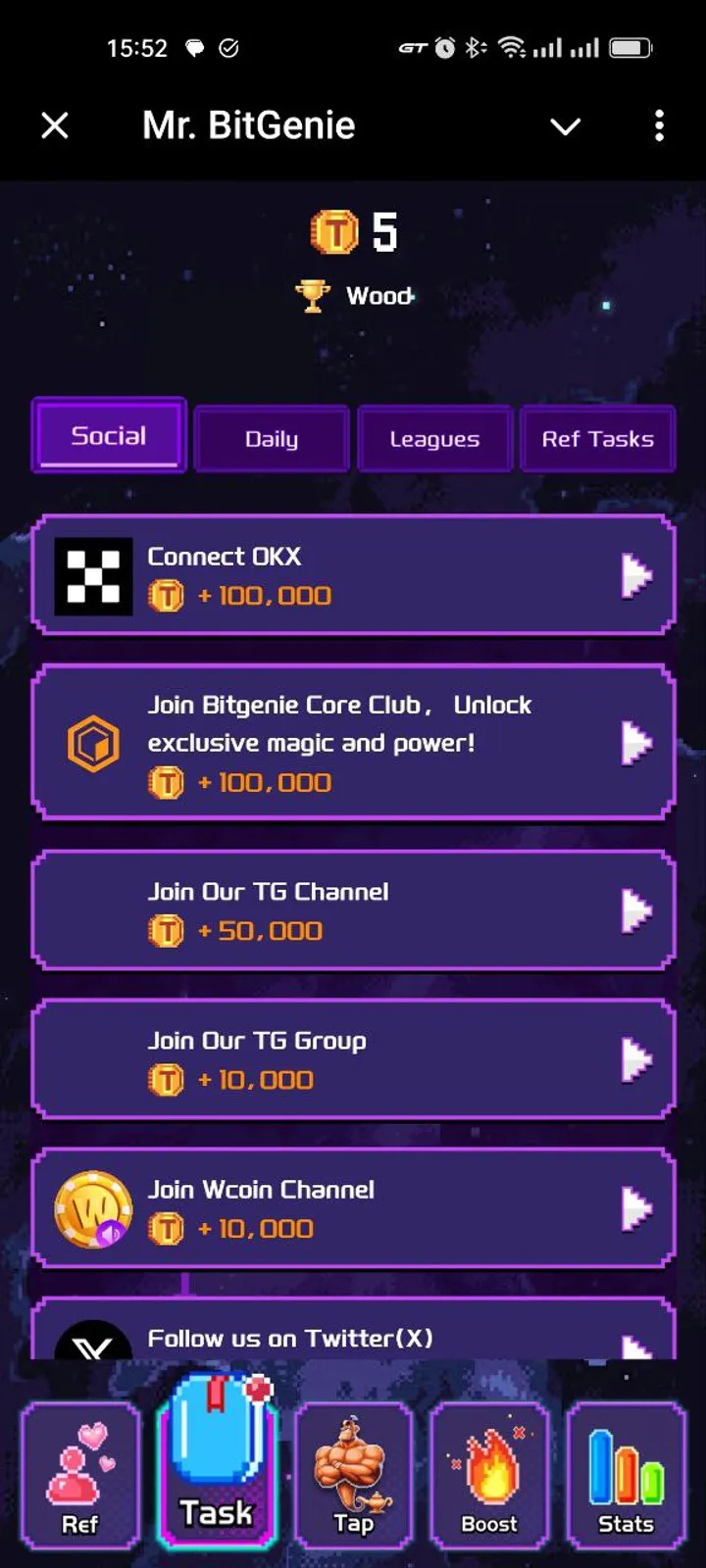Open the Ref Tasks tab
Screen dimensions: 706x1568
pos(598,438)
